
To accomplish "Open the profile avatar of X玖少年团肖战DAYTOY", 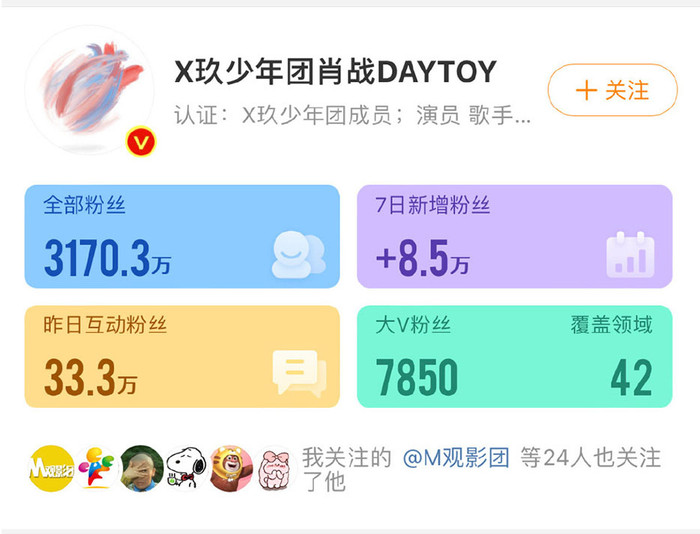I will tap(90, 90).
